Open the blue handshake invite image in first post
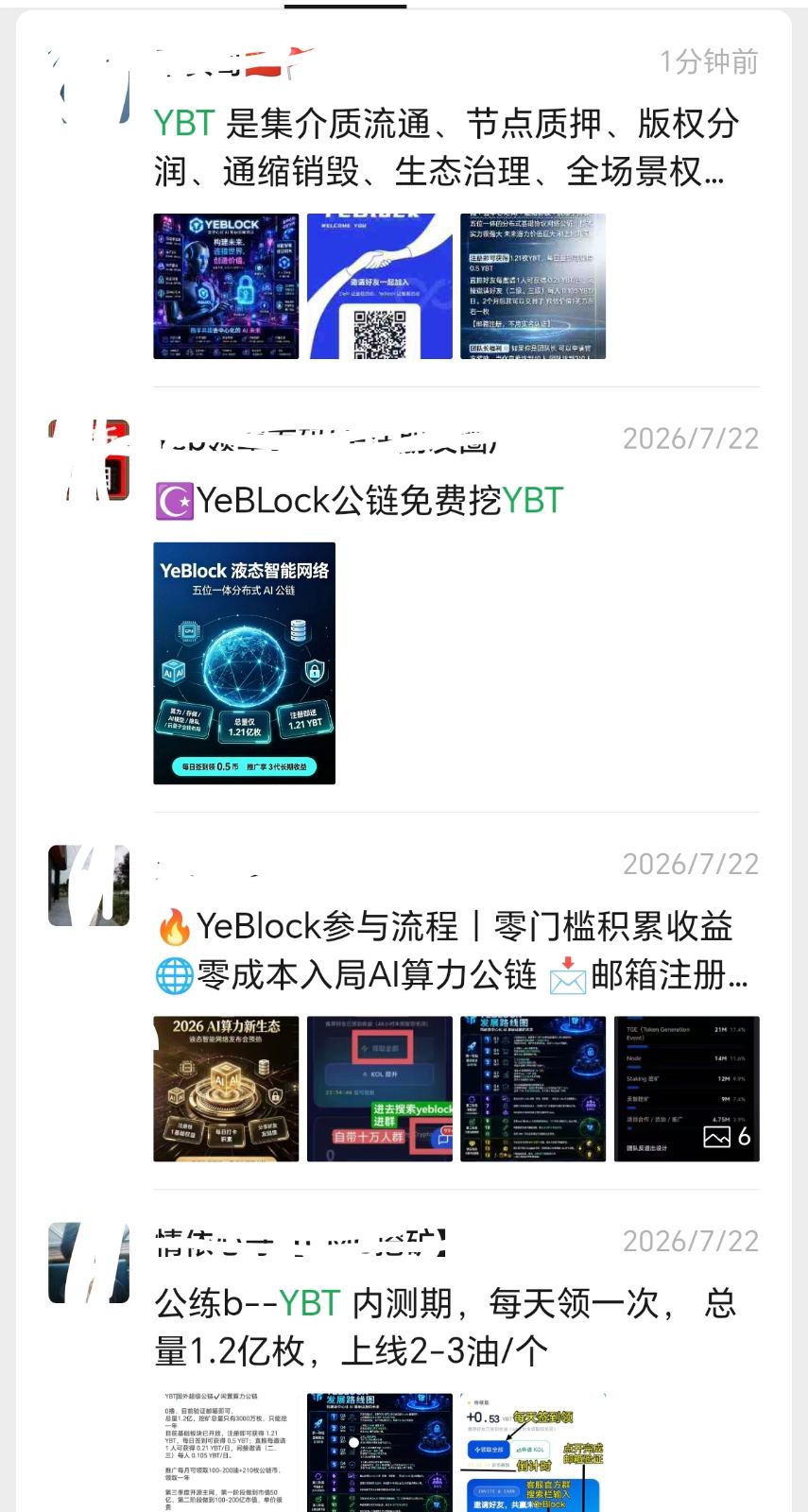 (380, 286)
